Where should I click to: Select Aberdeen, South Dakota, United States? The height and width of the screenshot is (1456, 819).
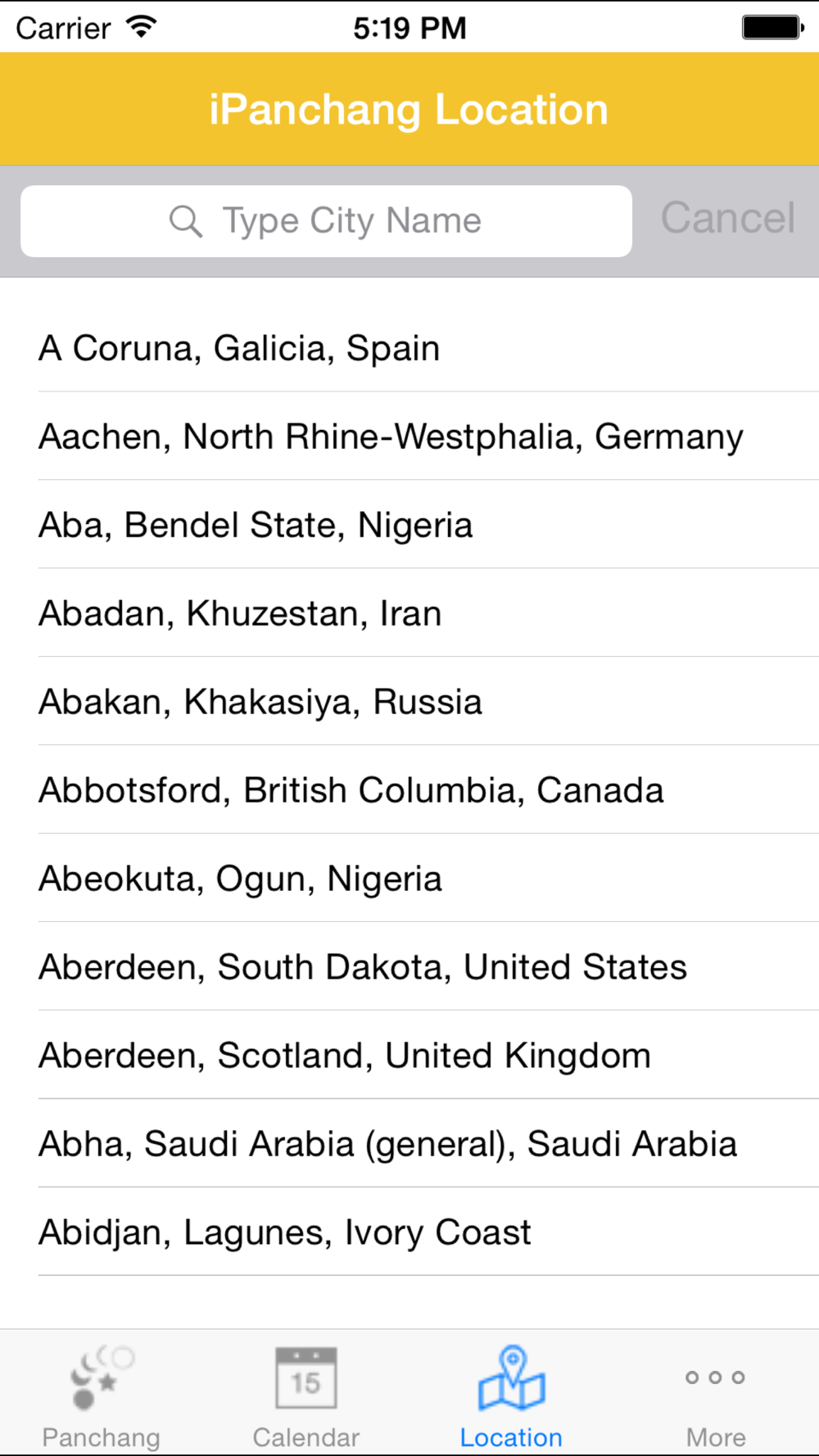click(409, 967)
